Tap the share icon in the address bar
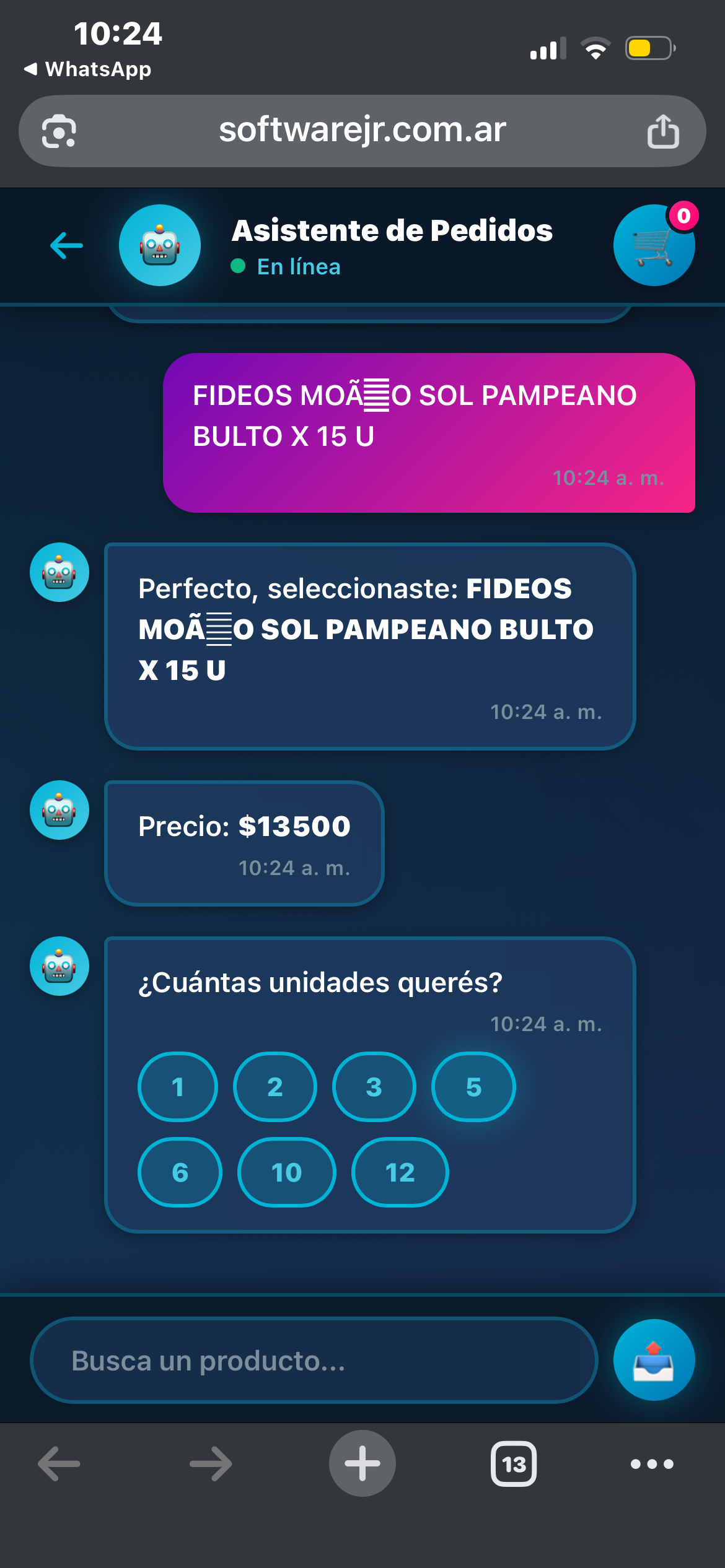Screen dimensions: 725x1568 [664, 130]
